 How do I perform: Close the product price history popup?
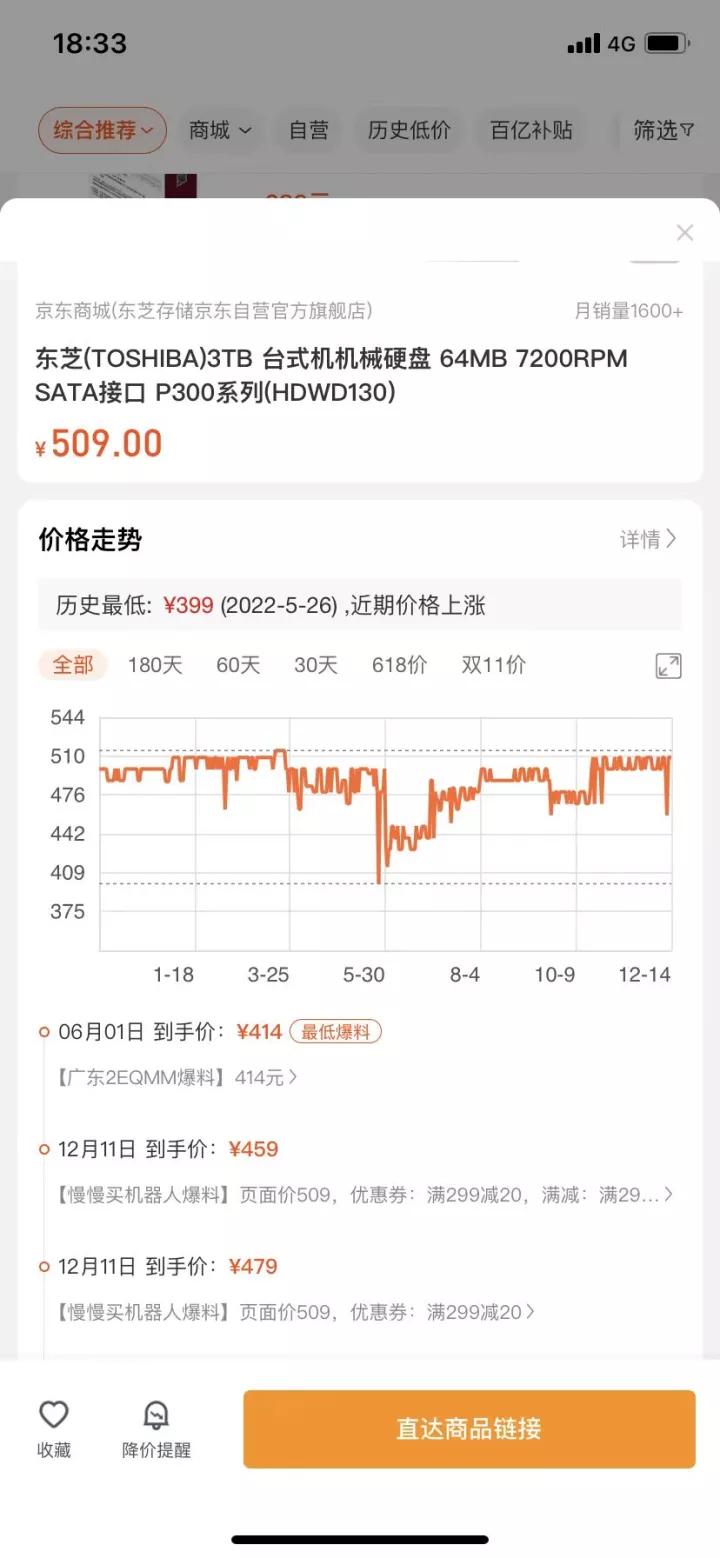[685, 232]
